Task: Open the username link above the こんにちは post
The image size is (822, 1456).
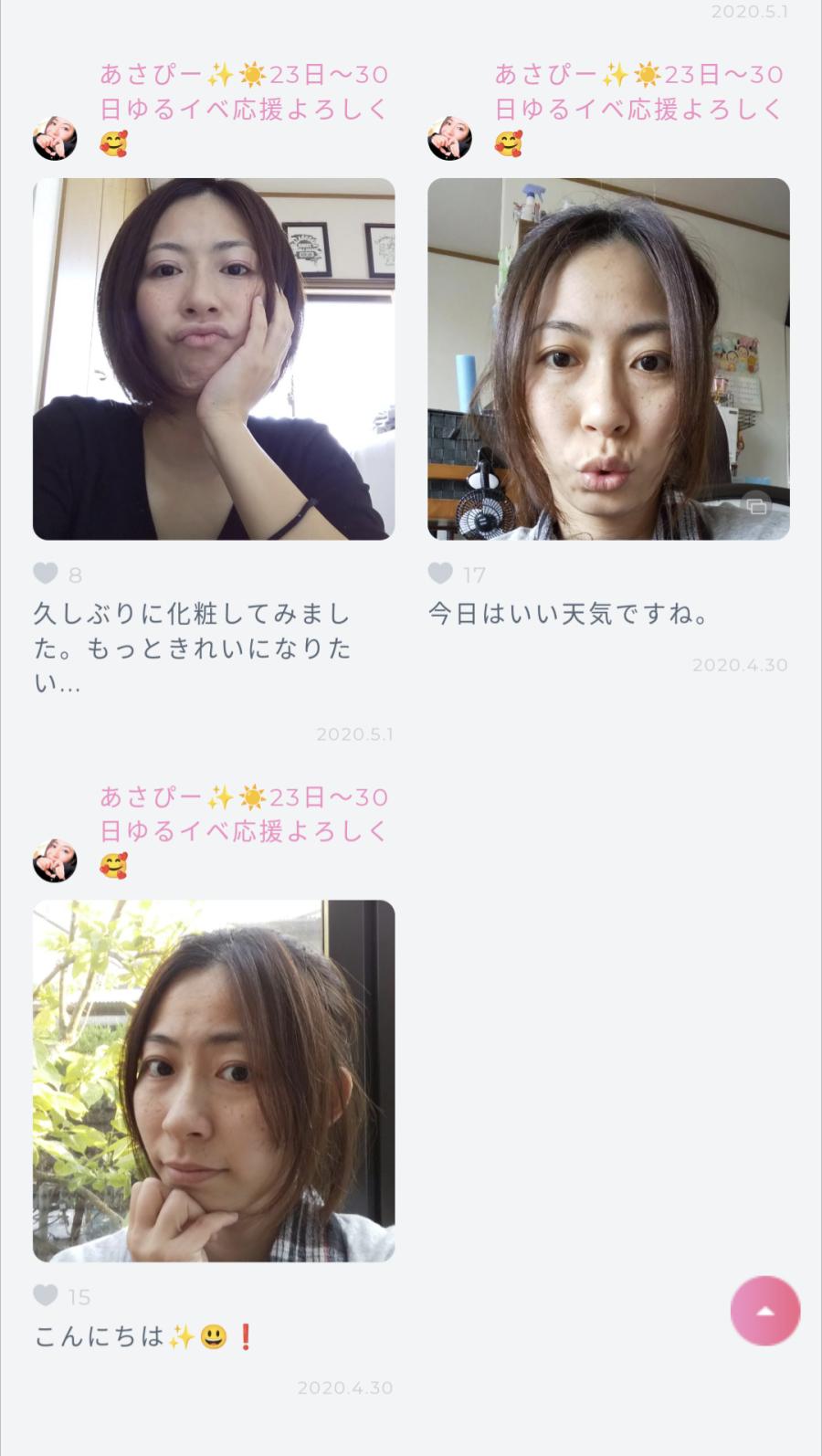Action: click(x=243, y=814)
